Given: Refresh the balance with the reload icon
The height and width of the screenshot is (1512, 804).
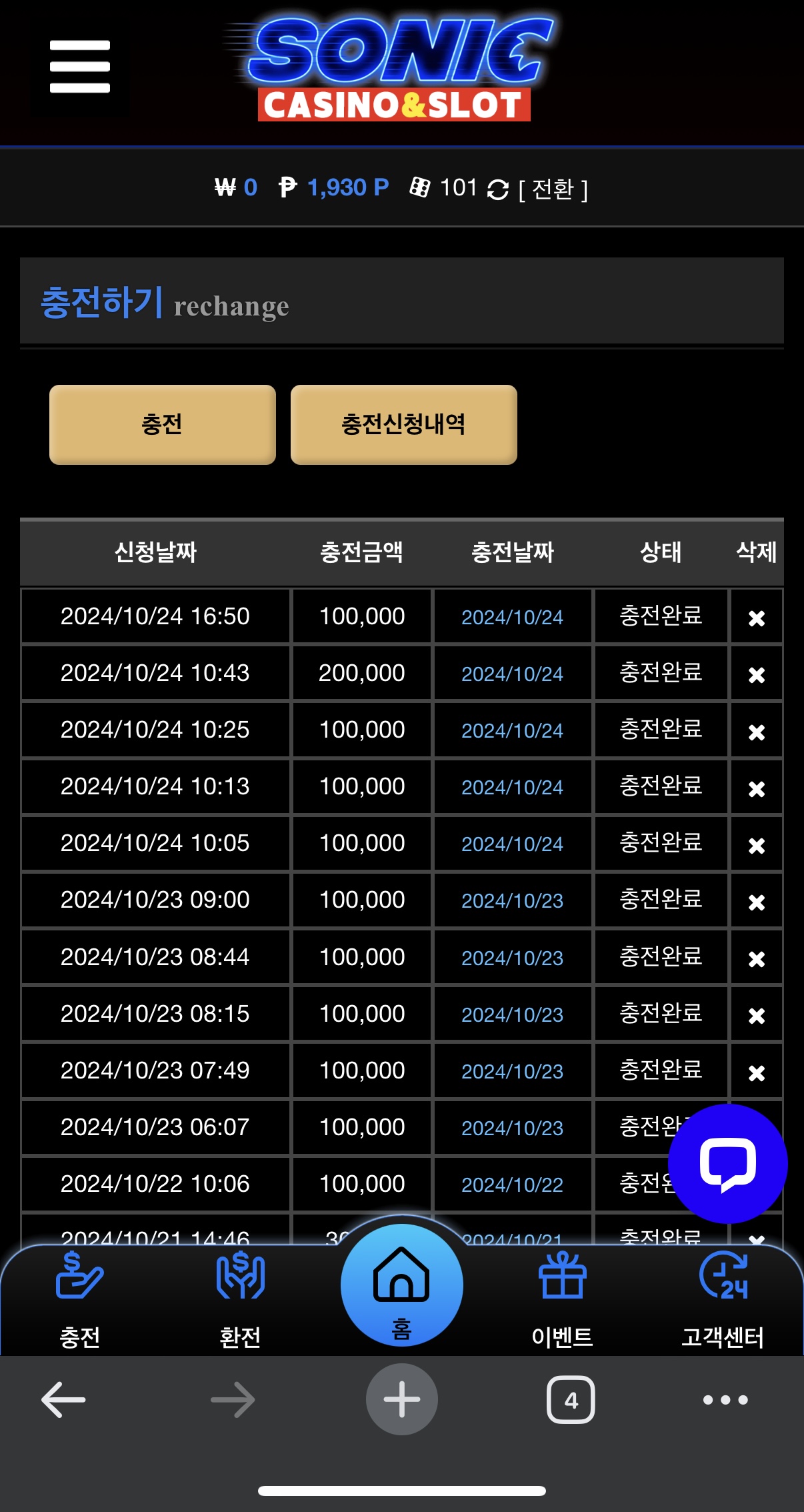Looking at the screenshot, I should pos(498,189).
